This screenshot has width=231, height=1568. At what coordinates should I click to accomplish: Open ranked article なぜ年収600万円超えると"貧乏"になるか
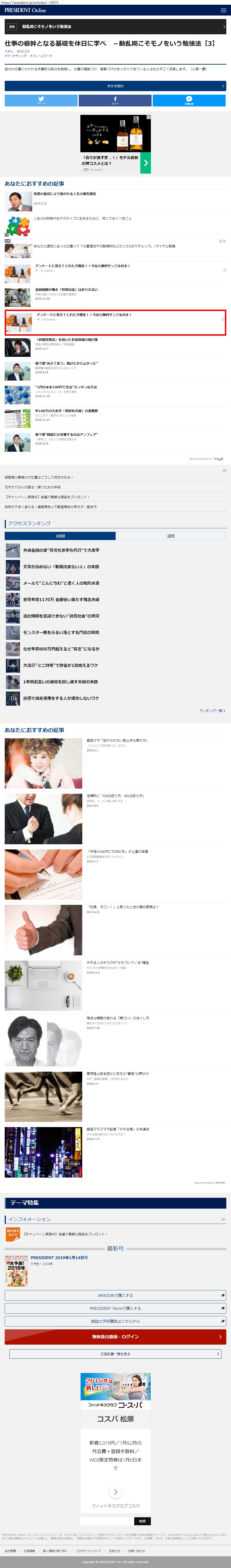point(61,649)
